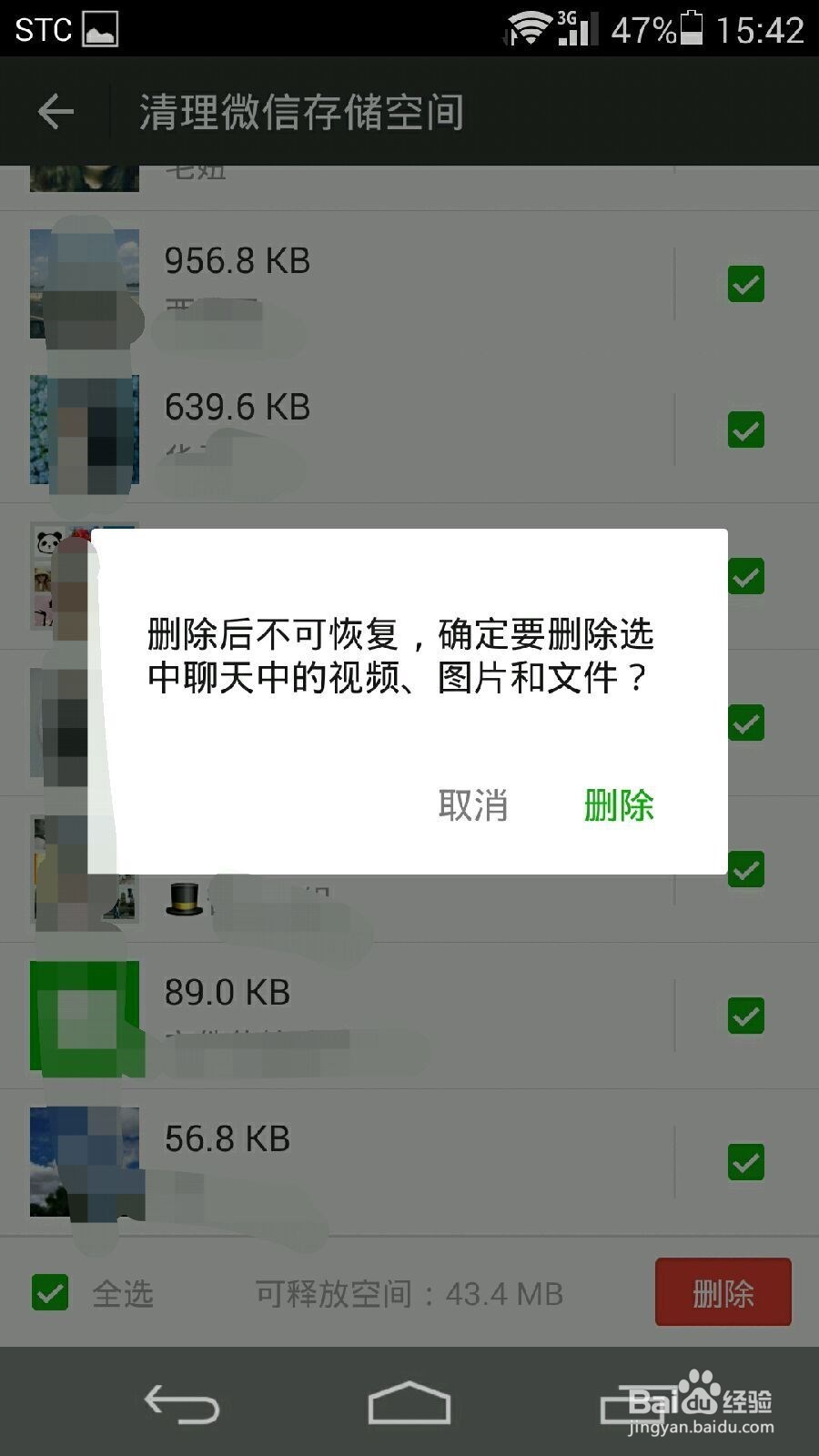Tap 取消 to cancel deletion
Image resolution: width=819 pixels, height=1456 pixels.
click(473, 806)
